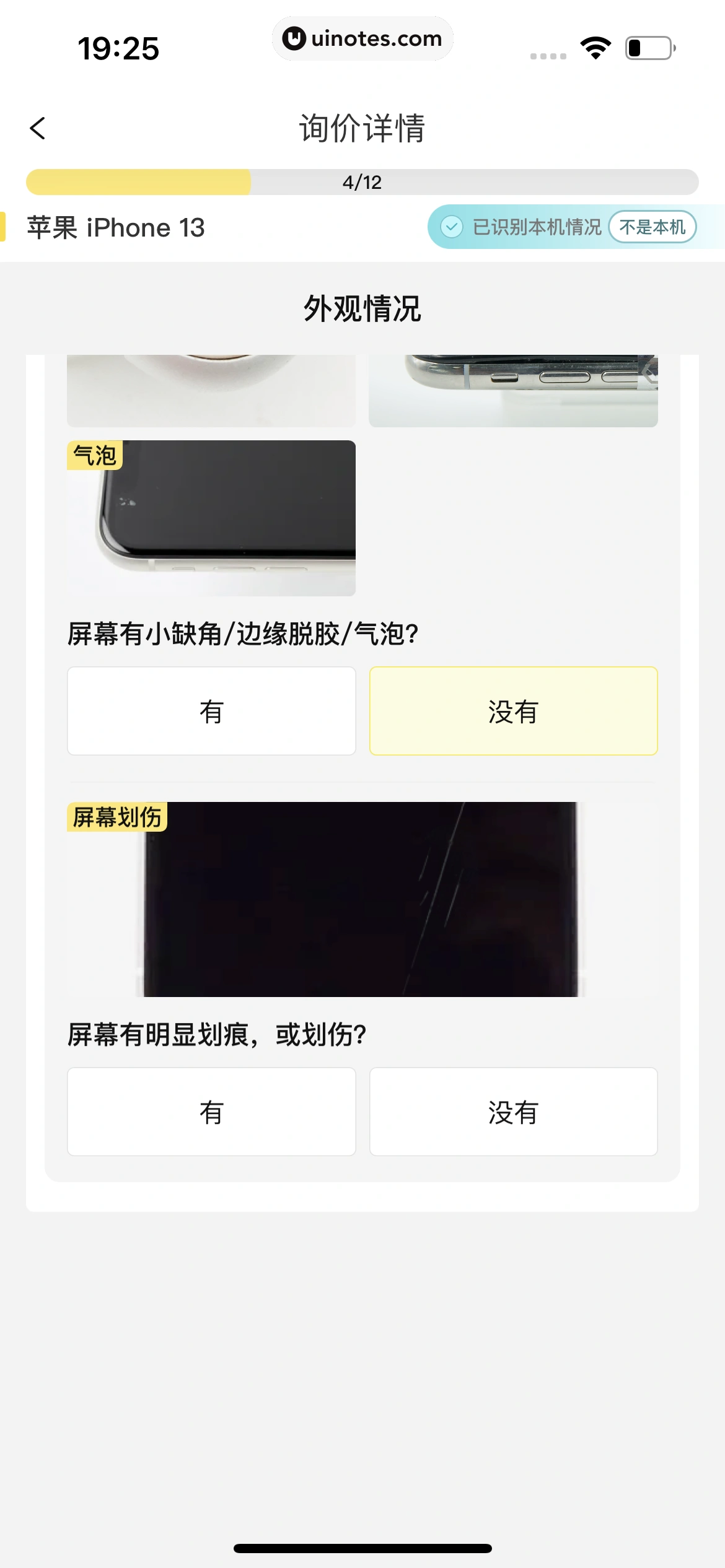View the 气泡 example photo

pos(211,518)
